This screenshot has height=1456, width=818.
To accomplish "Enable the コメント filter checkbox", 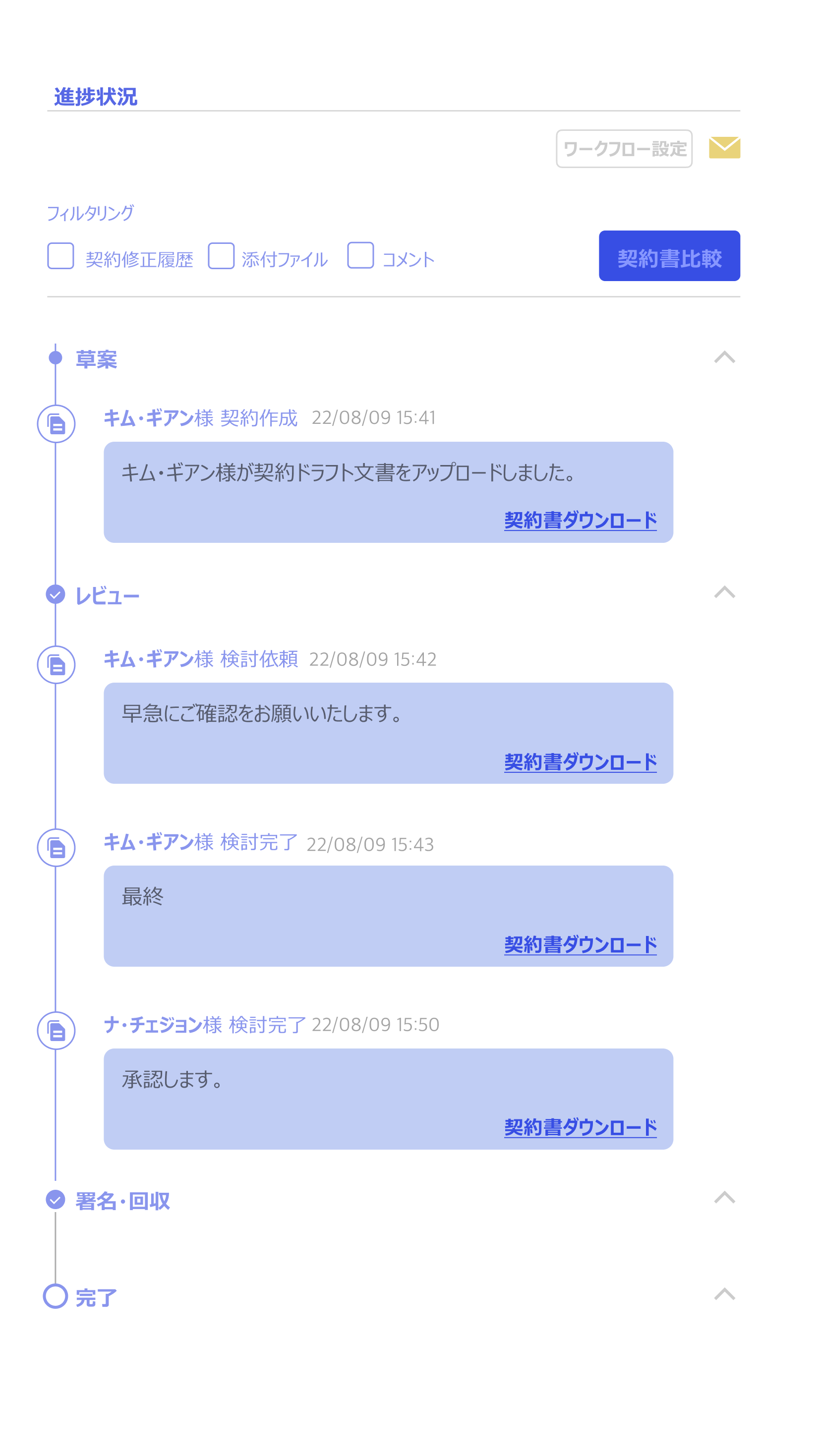I will click(360, 255).
